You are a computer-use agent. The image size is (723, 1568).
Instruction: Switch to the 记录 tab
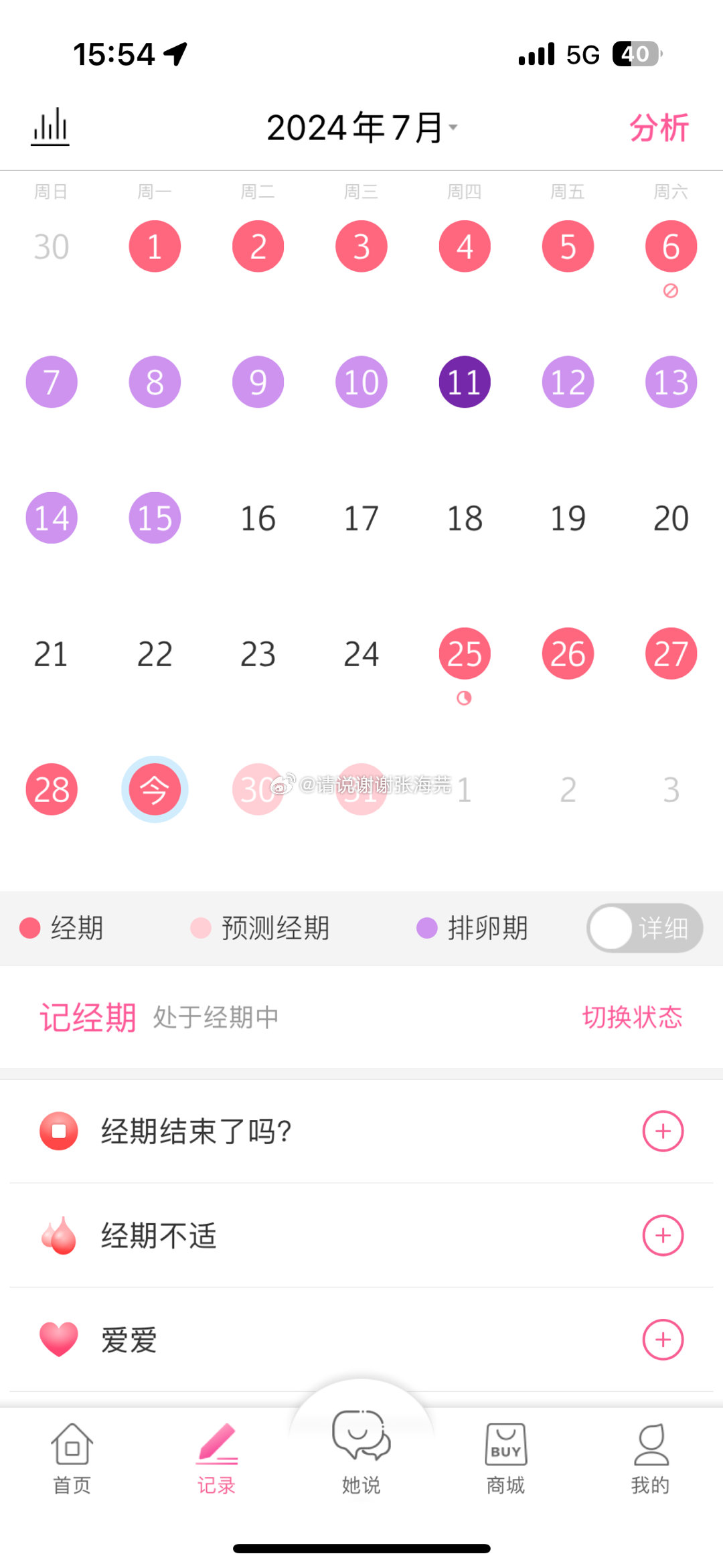coord(217,1460)
